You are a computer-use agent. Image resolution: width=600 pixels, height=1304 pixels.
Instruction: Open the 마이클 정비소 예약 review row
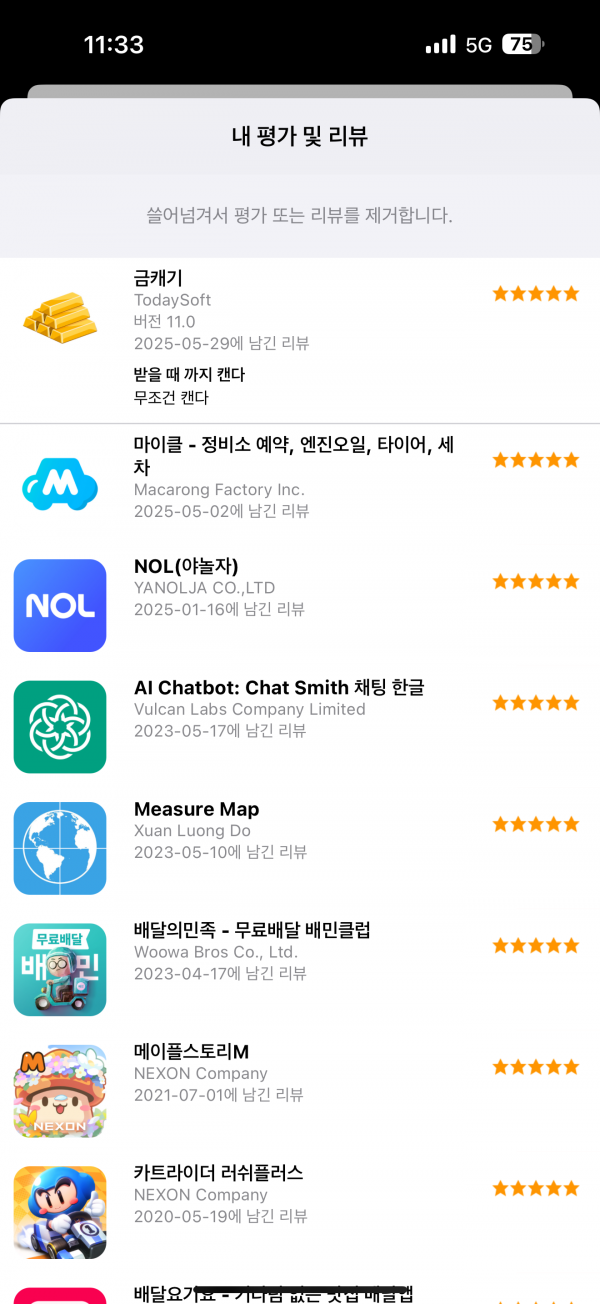tap(300, 485)
